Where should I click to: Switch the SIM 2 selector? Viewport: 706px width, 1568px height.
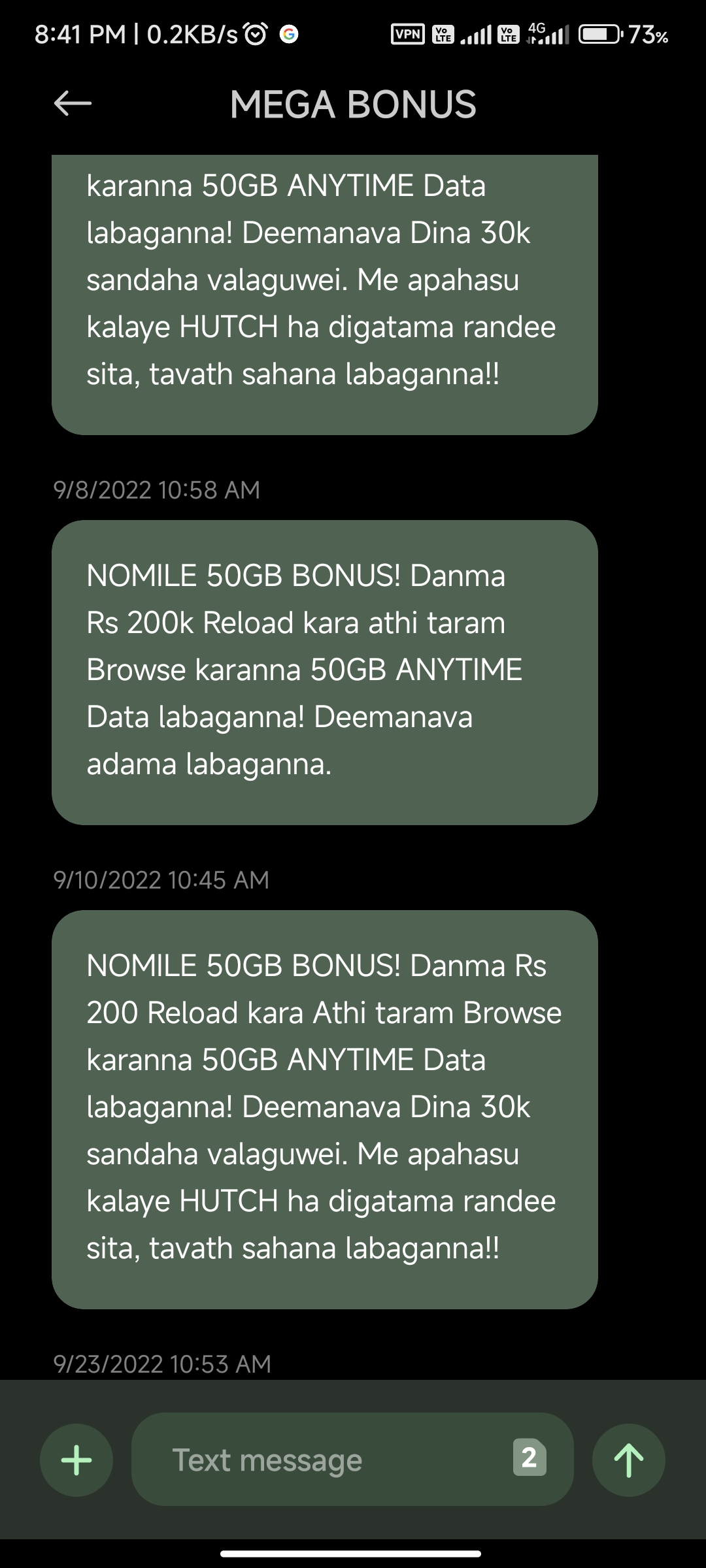point(529,1457)
